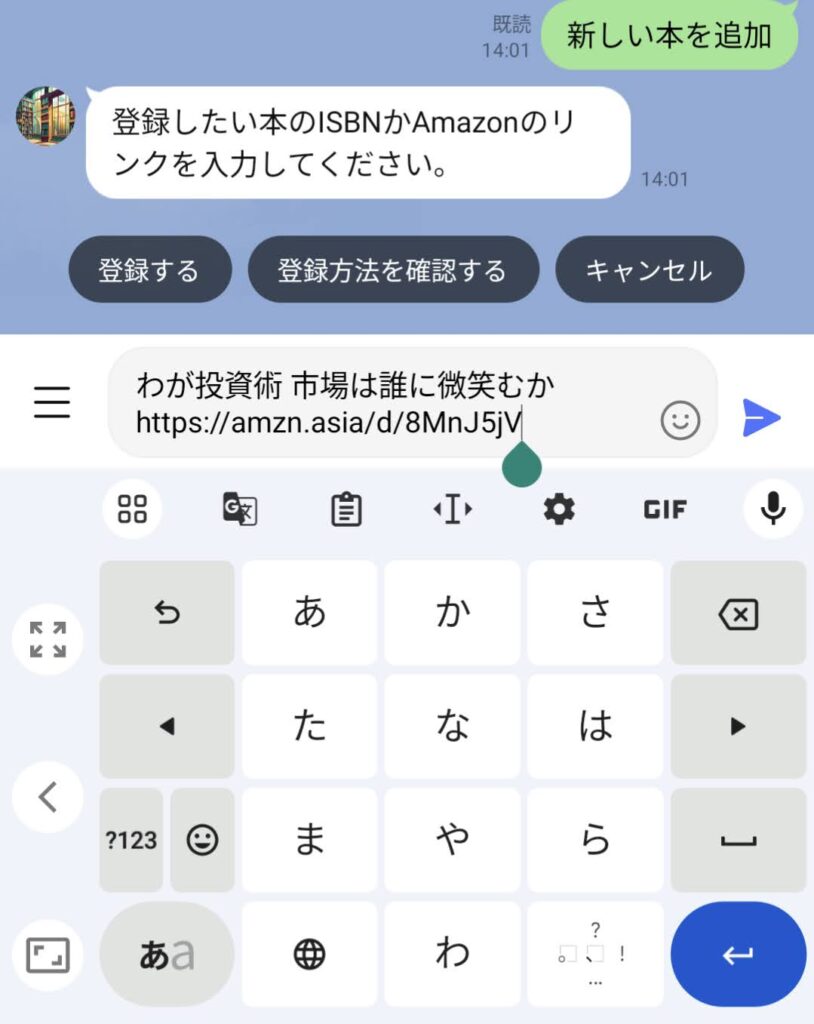
Task: Open keyboard settings gear
Action: [x=559, y=509]
